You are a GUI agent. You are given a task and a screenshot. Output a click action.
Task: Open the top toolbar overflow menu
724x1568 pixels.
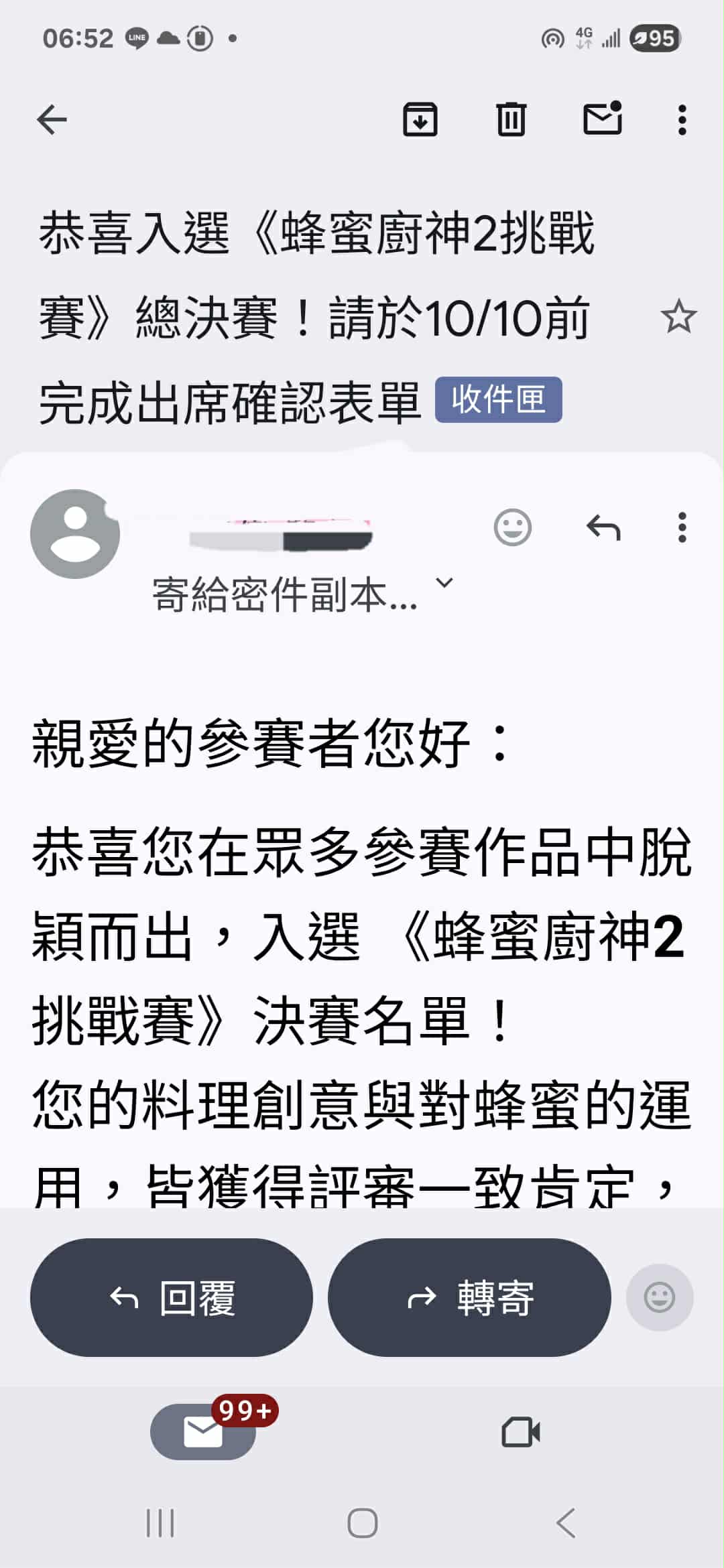pyautogui.click(x=682, y=121)
